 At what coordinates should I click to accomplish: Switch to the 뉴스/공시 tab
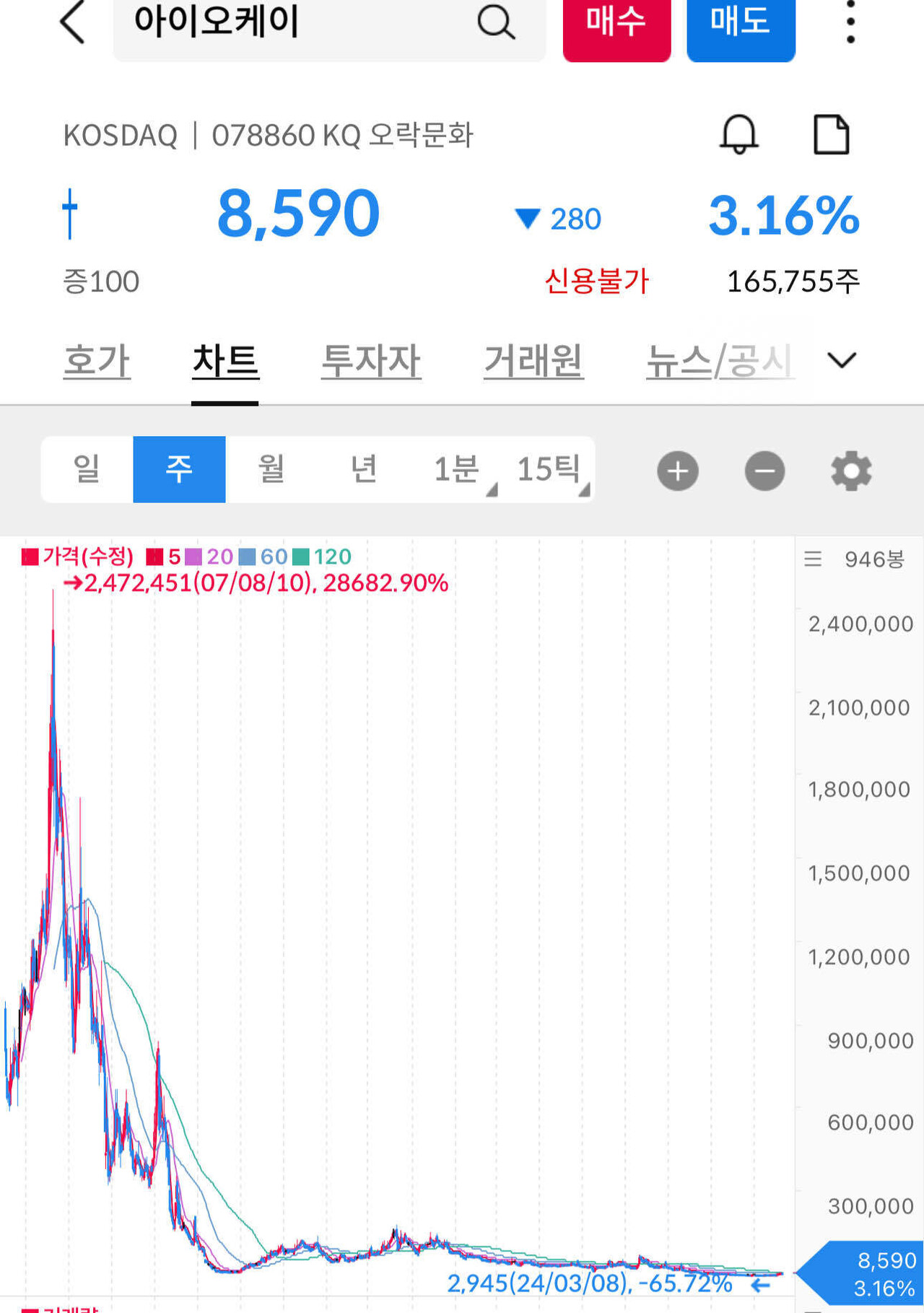click(x=720, y=361)
